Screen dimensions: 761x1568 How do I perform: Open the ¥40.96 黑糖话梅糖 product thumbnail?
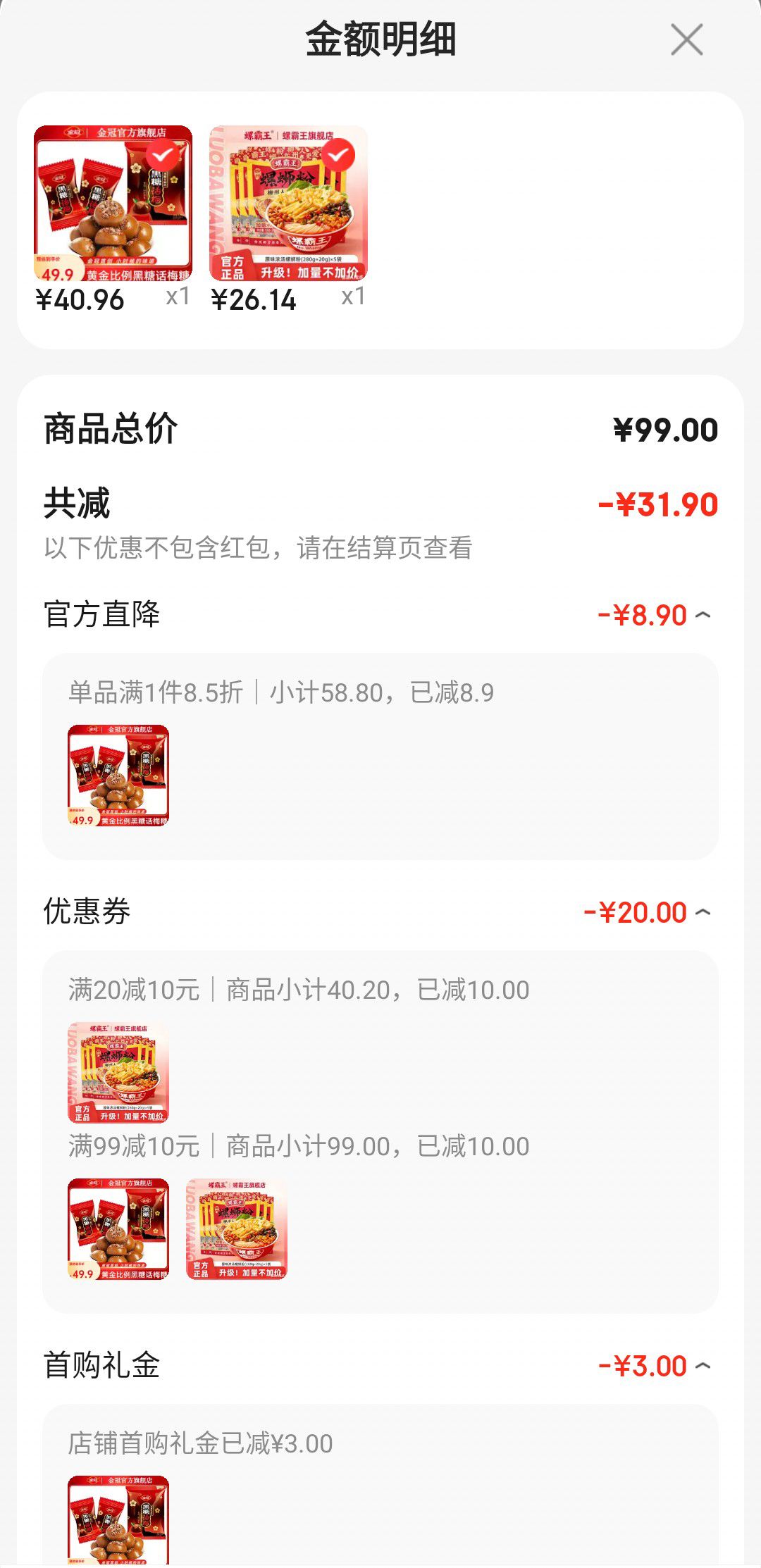(x=113, y=204)
